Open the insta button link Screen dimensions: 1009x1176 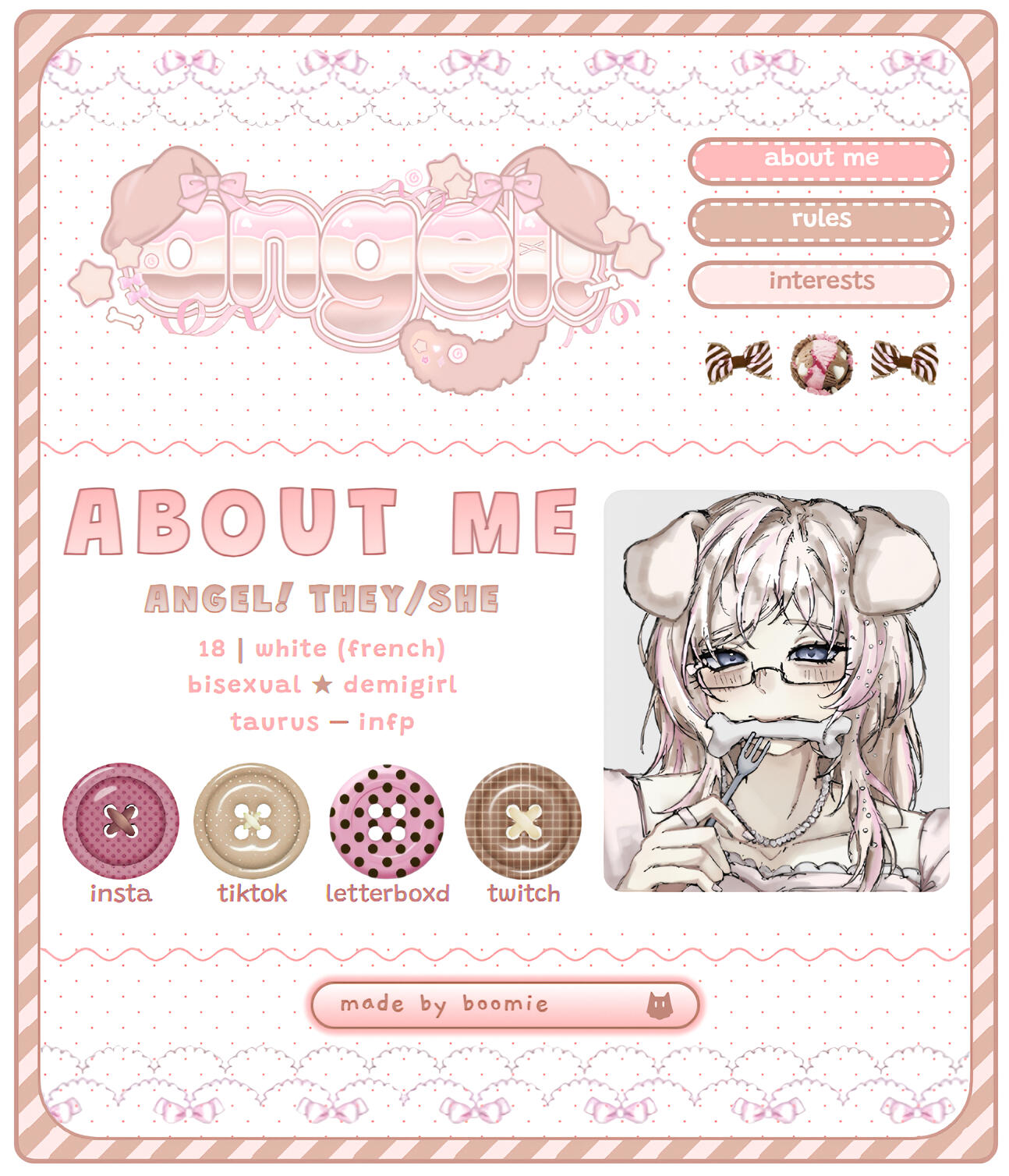tap(120, 820)
